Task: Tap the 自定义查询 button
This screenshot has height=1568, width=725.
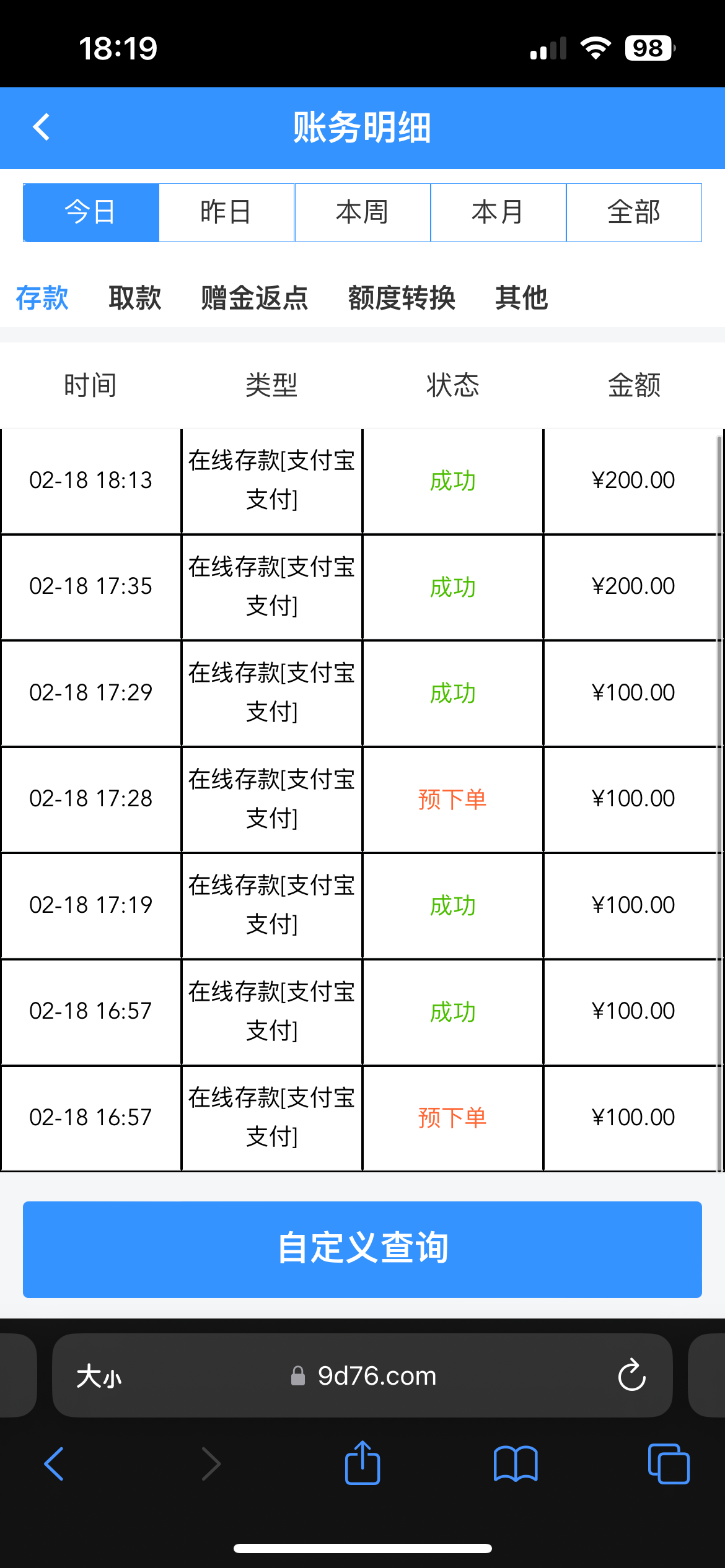Action: click(x=362, y=1249)
